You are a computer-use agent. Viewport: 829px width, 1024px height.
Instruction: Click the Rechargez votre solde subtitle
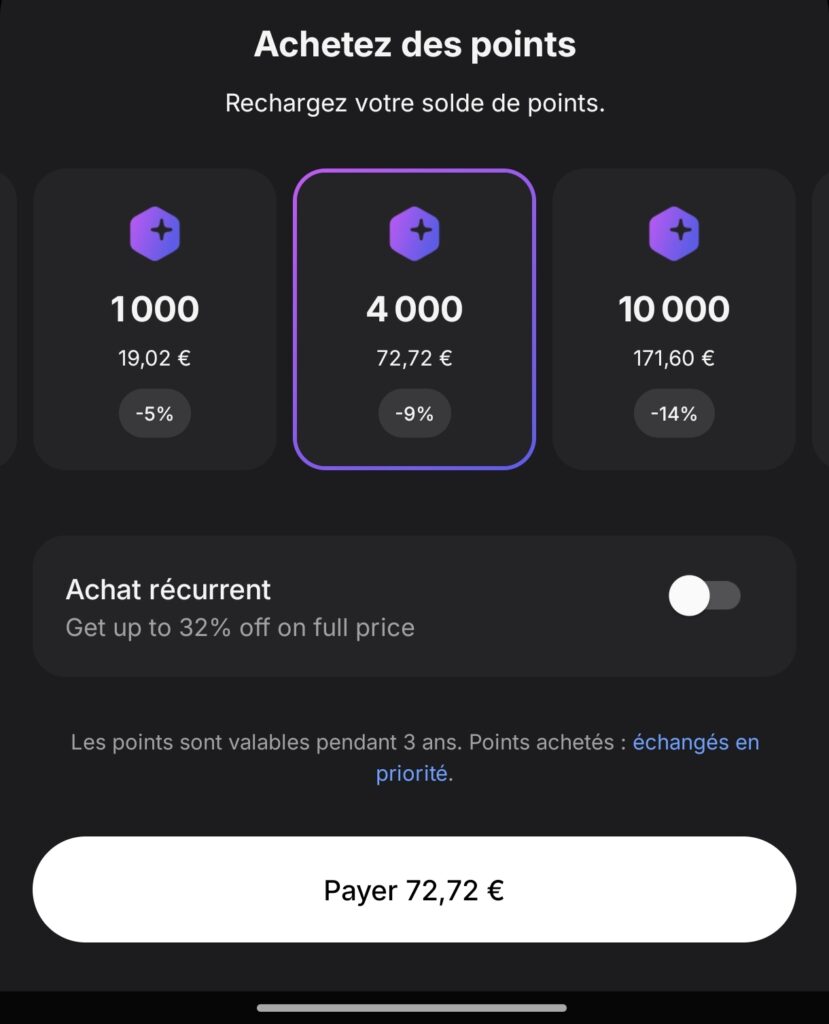[x=414, y=103]
